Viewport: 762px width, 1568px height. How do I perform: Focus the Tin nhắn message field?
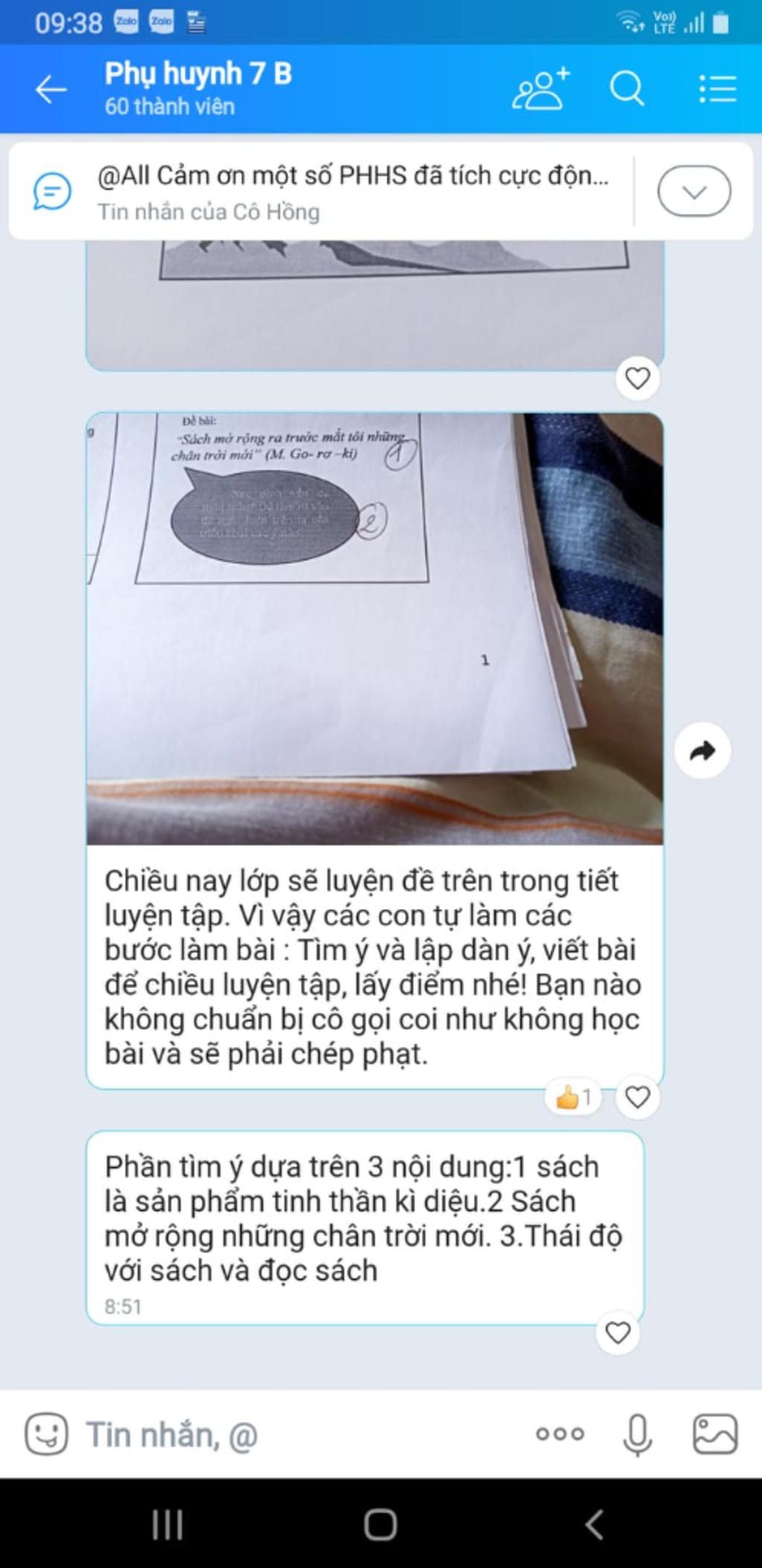298,1434
